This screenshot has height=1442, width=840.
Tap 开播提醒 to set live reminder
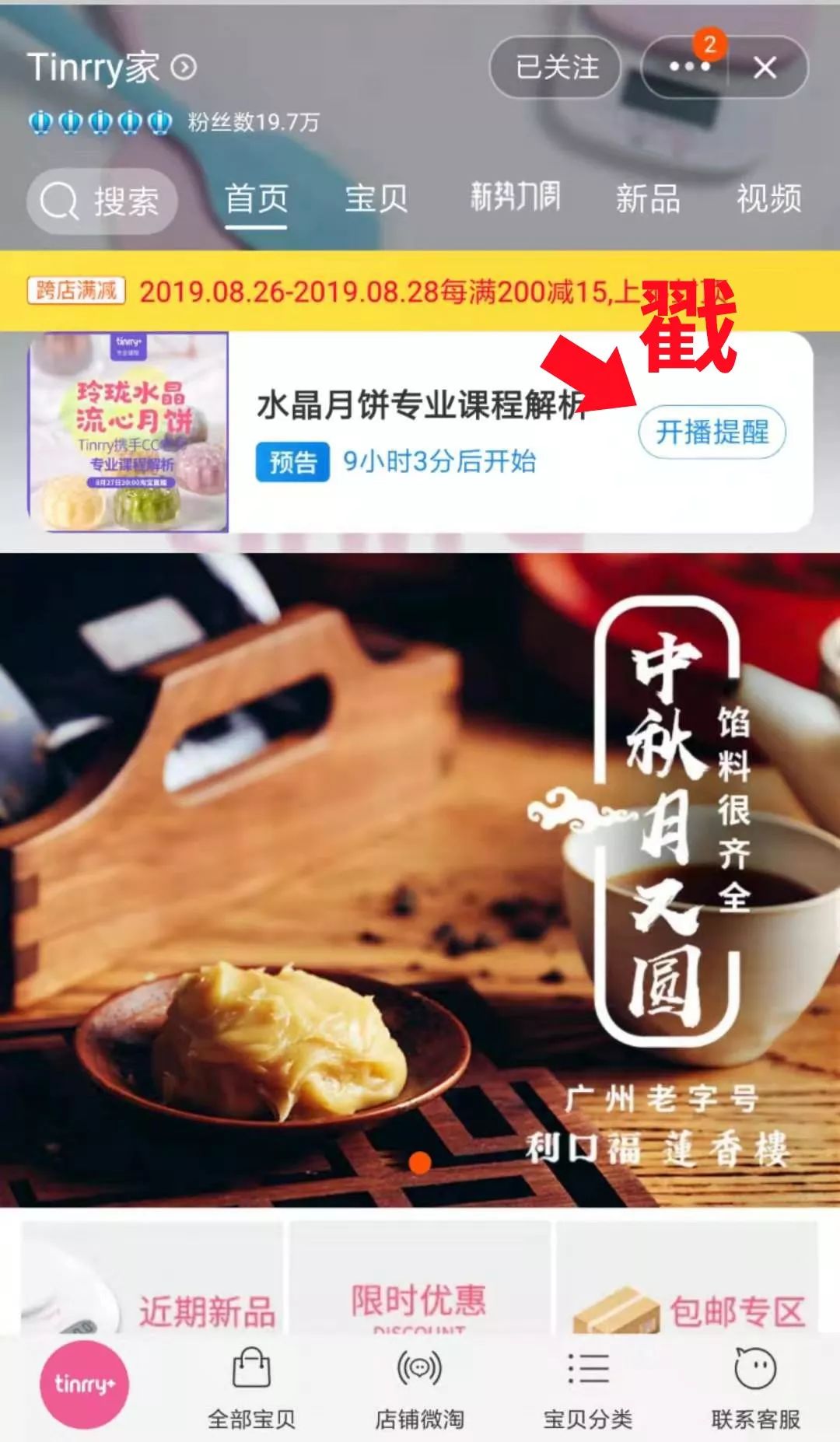[x=712, y=432]
